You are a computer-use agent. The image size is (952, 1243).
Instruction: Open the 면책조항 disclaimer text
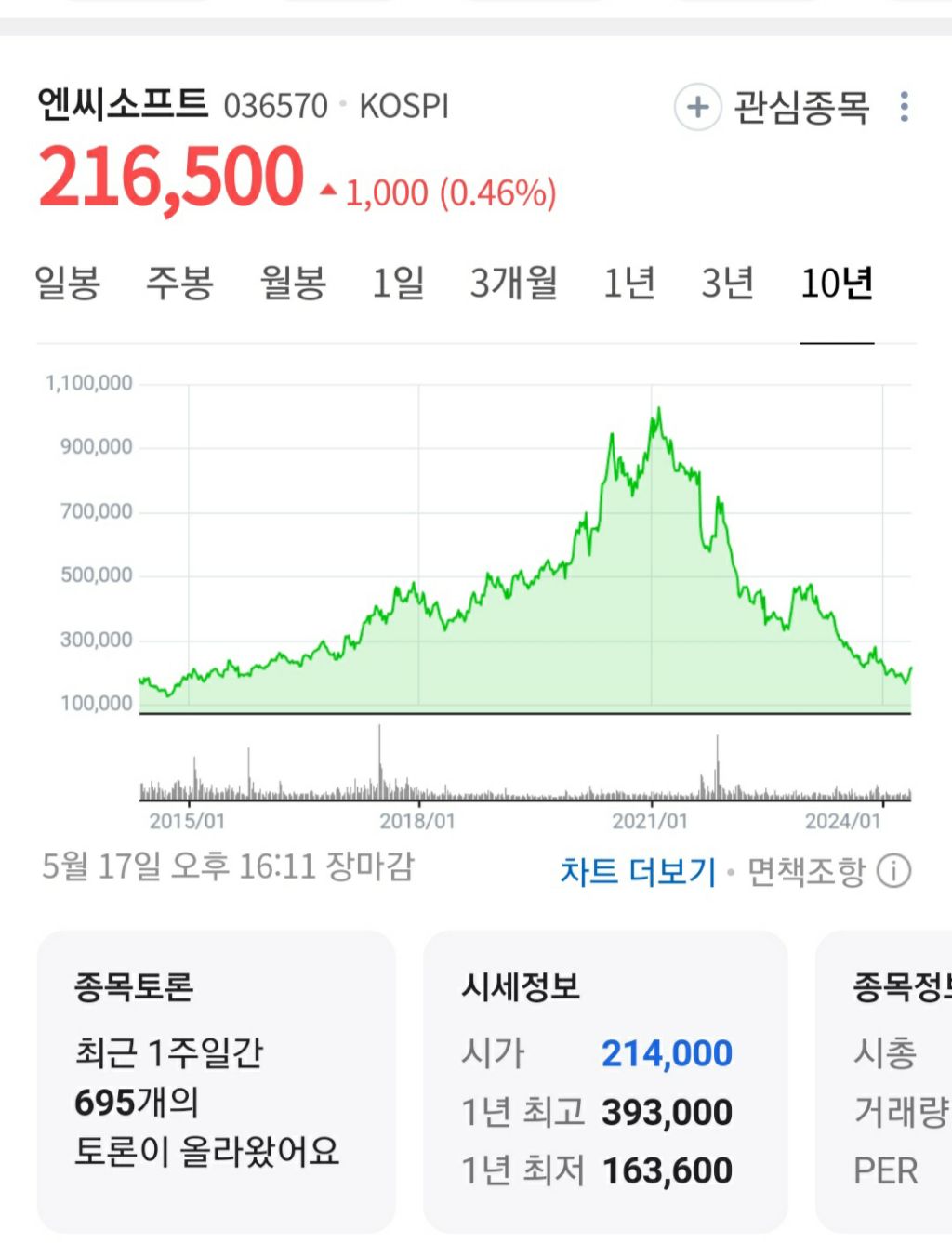tap(805, 872)
